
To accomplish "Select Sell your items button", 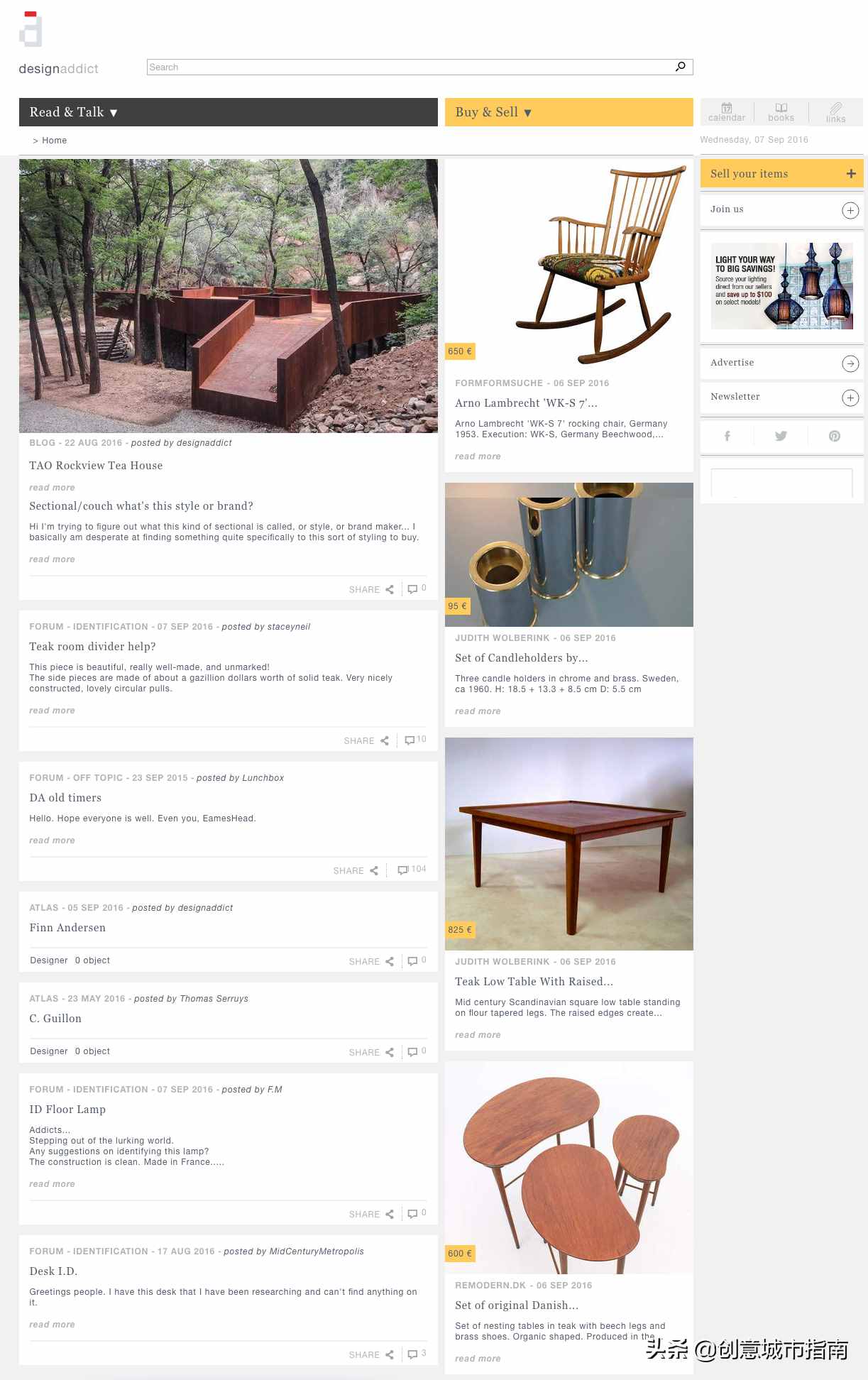I will (x=781, y=174).
